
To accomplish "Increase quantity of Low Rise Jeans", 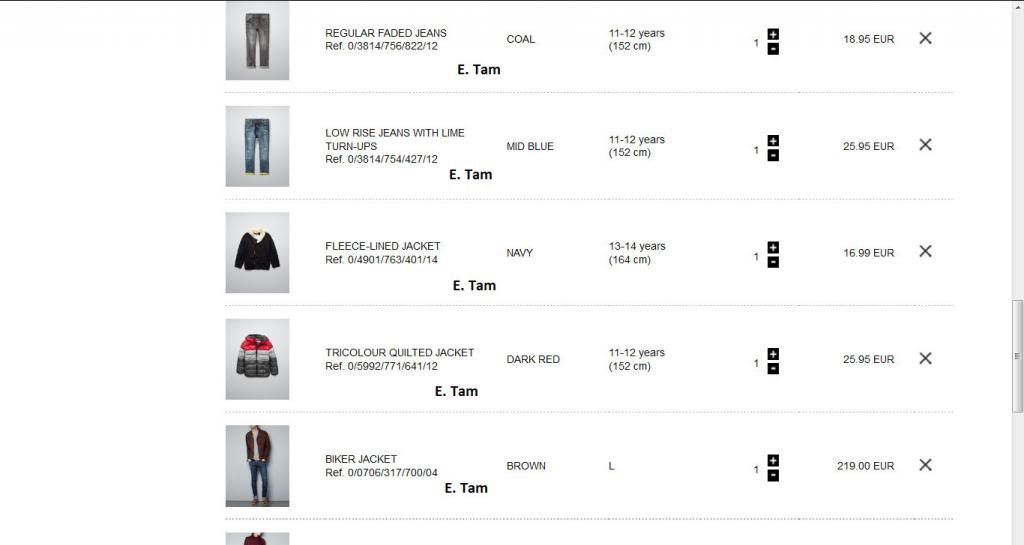I will click(773, 141).
